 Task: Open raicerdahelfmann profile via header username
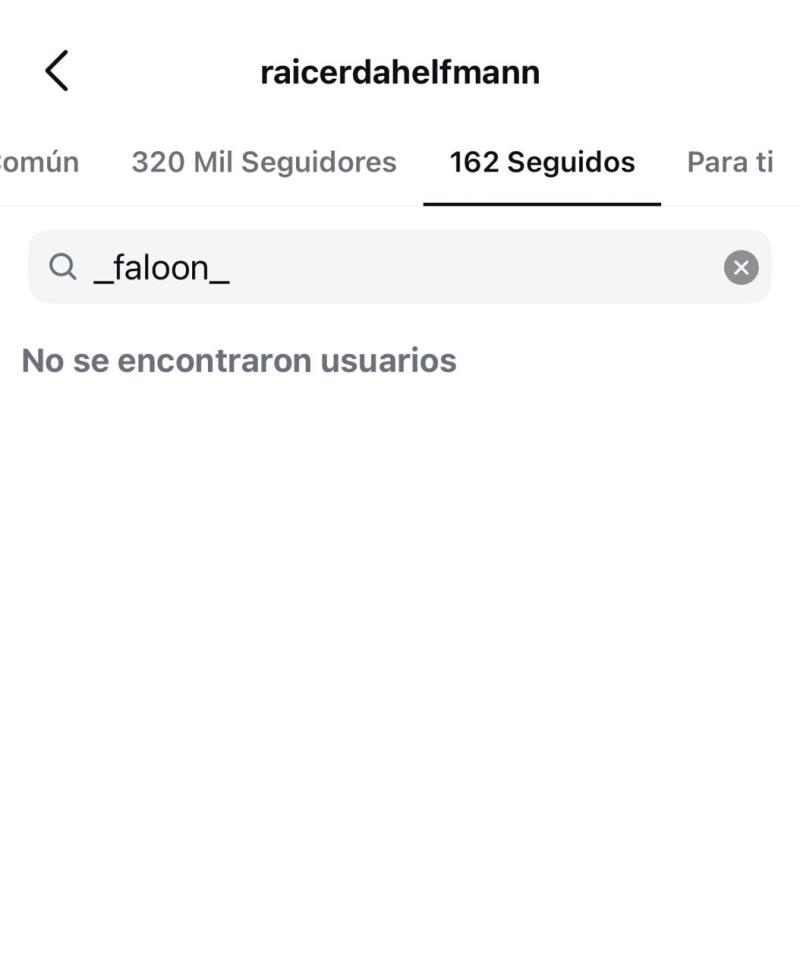pos(400,72)
